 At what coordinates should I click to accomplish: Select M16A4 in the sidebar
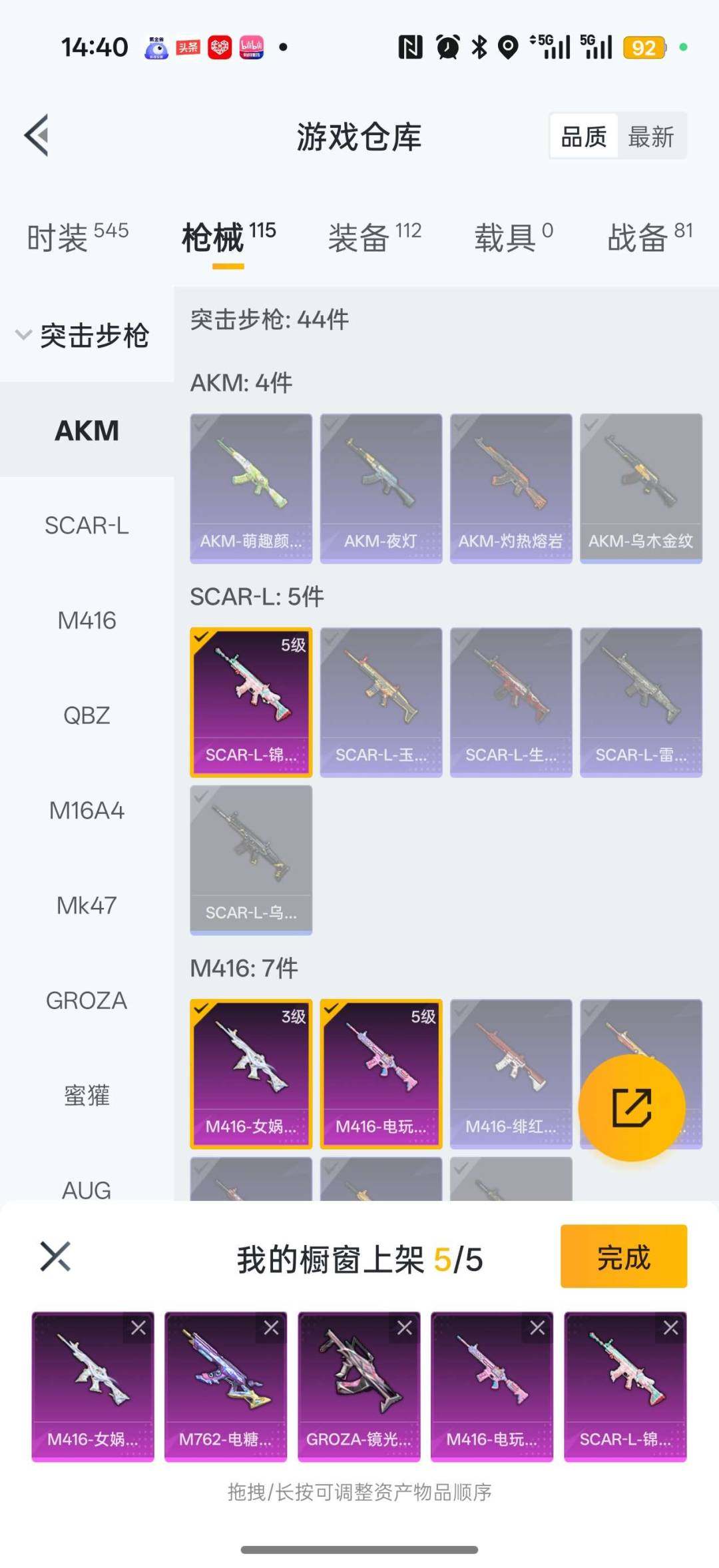pyautogui.click(x=86, y=811)
